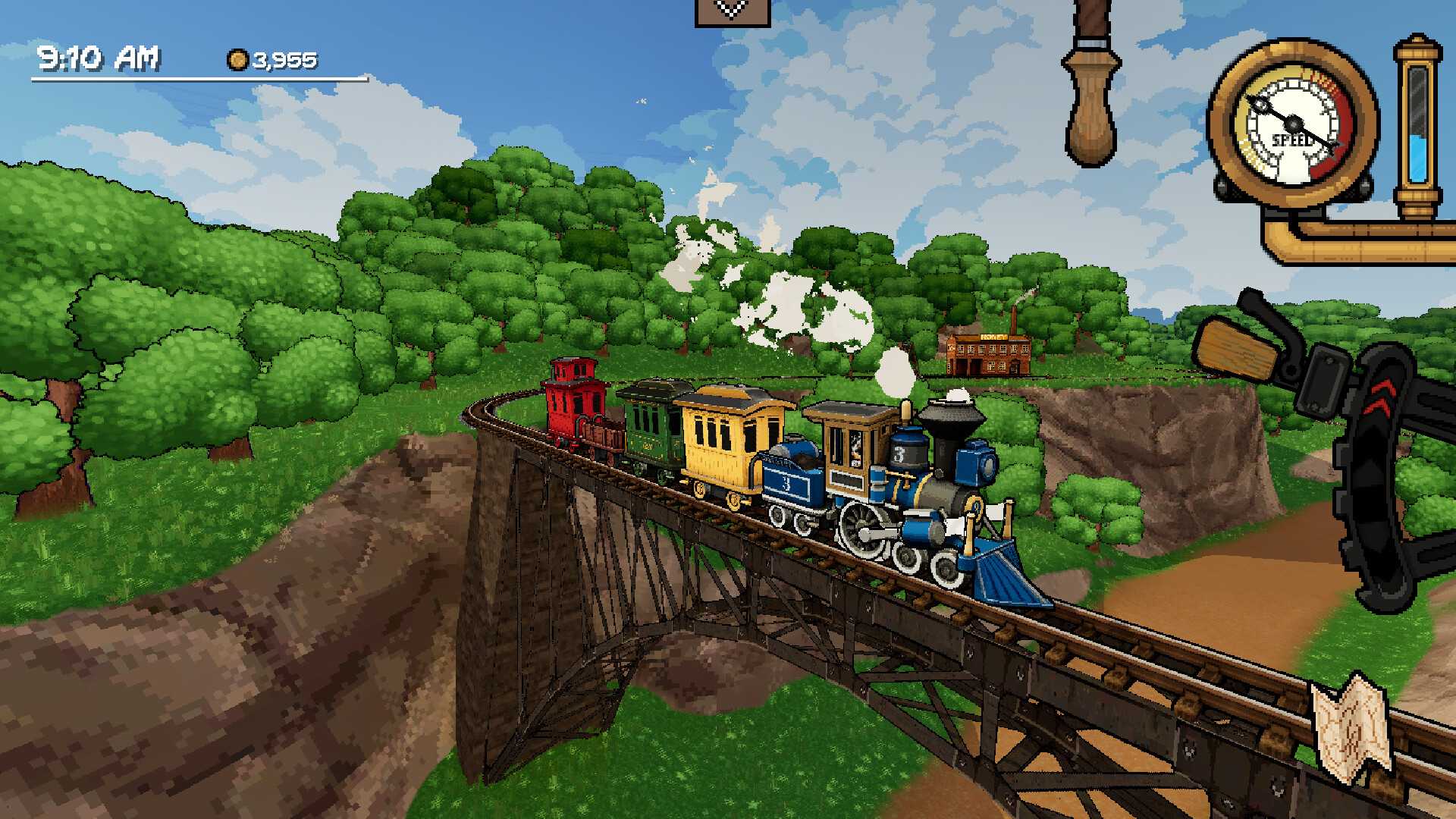Open the folded map

coord(1352,730)
